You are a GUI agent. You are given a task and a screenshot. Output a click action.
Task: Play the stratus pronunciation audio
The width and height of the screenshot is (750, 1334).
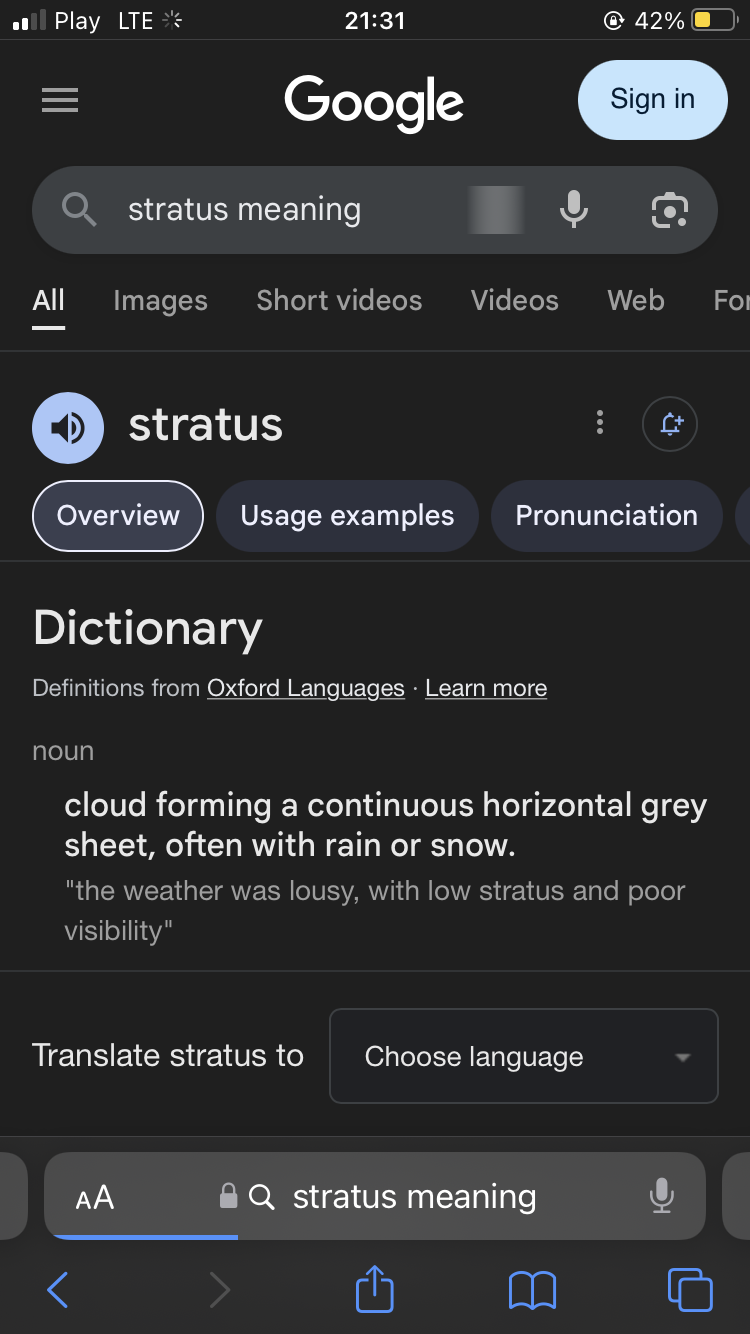tap(68, 428)
